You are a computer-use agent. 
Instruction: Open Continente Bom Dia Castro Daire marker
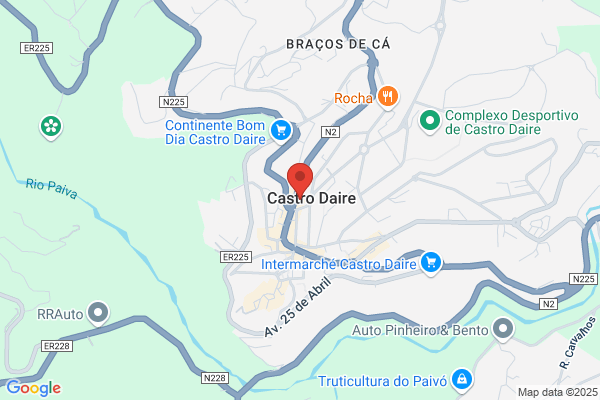coord(281,130)
